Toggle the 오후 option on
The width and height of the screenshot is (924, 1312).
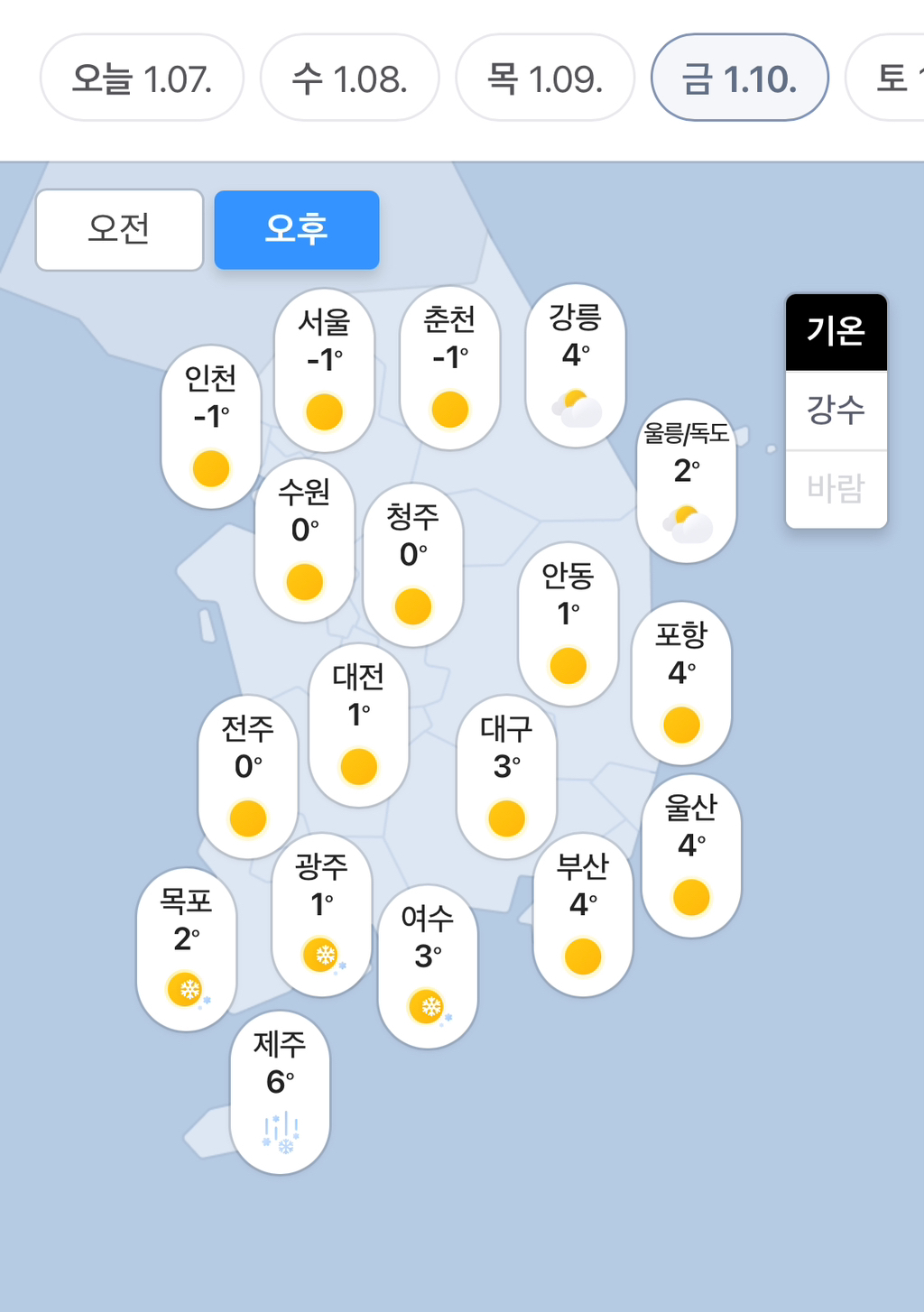(296, 229)
